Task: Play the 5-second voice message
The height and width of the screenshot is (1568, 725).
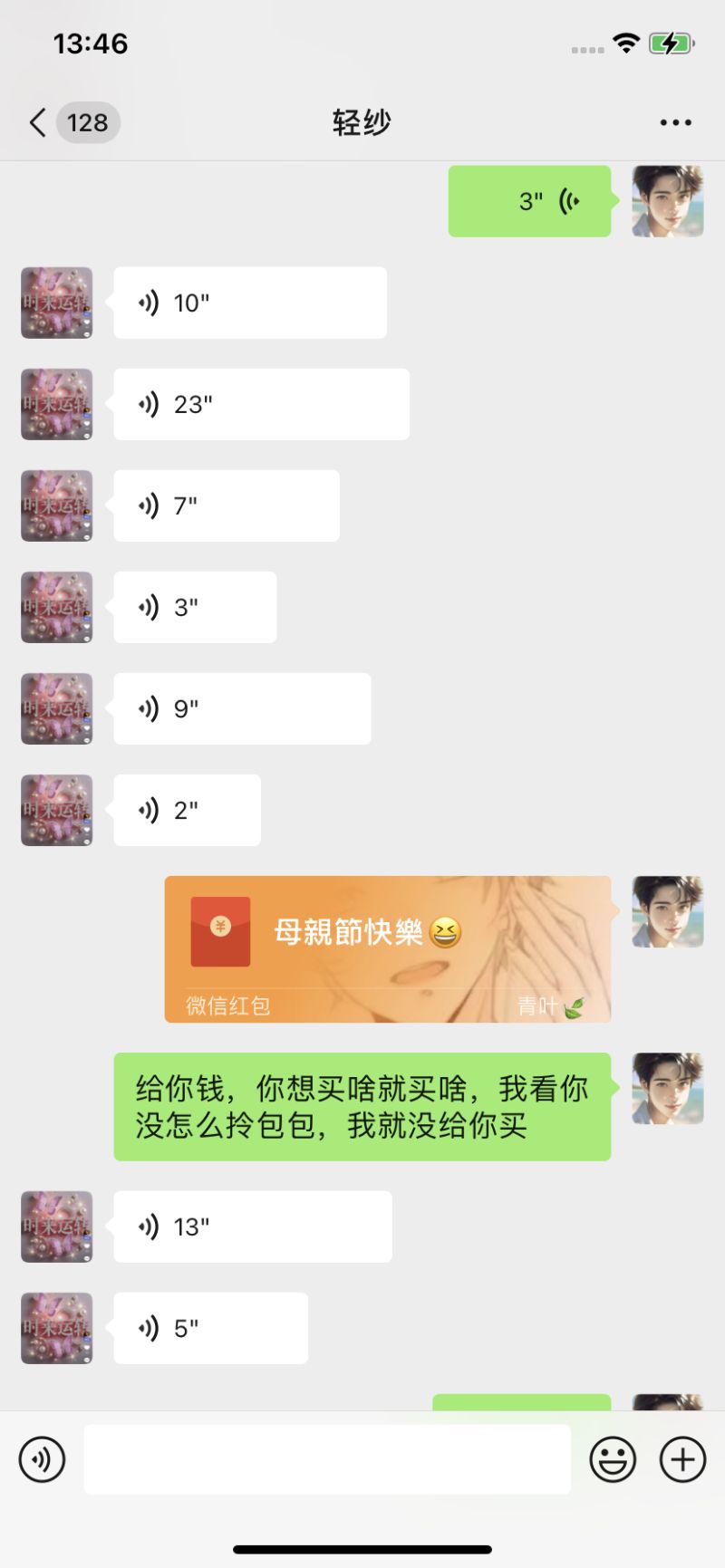Action: [210, 1328]
